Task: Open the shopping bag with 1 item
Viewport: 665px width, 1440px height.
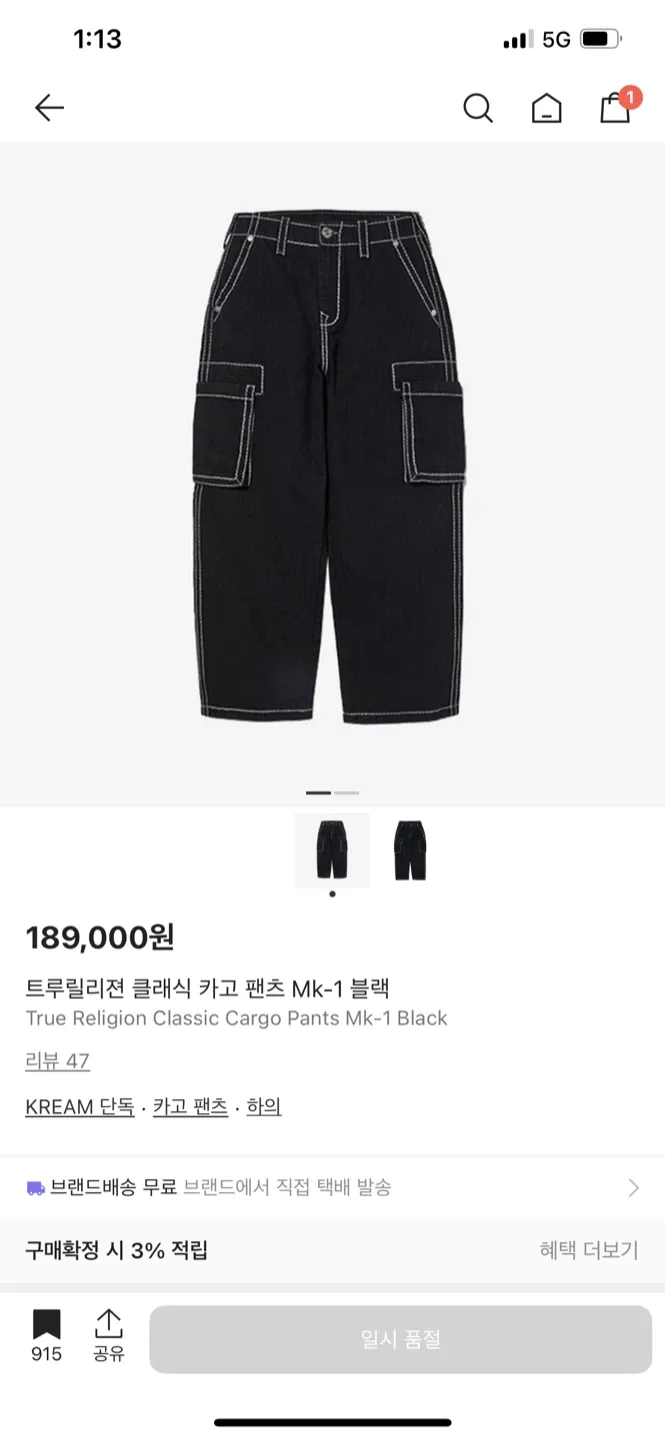Action: (615, 108)
